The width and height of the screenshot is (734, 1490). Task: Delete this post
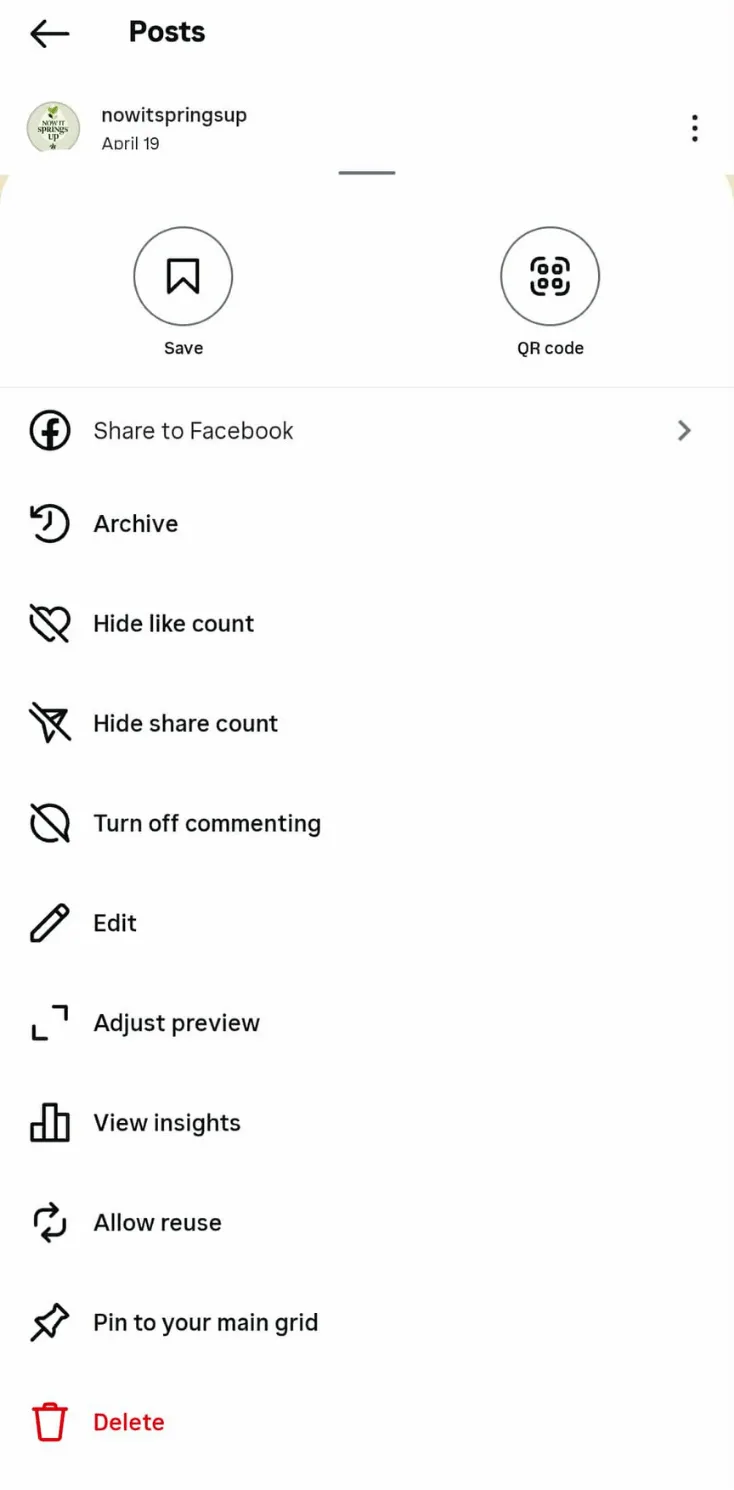pyautogui.click(x=128, y=1422)
